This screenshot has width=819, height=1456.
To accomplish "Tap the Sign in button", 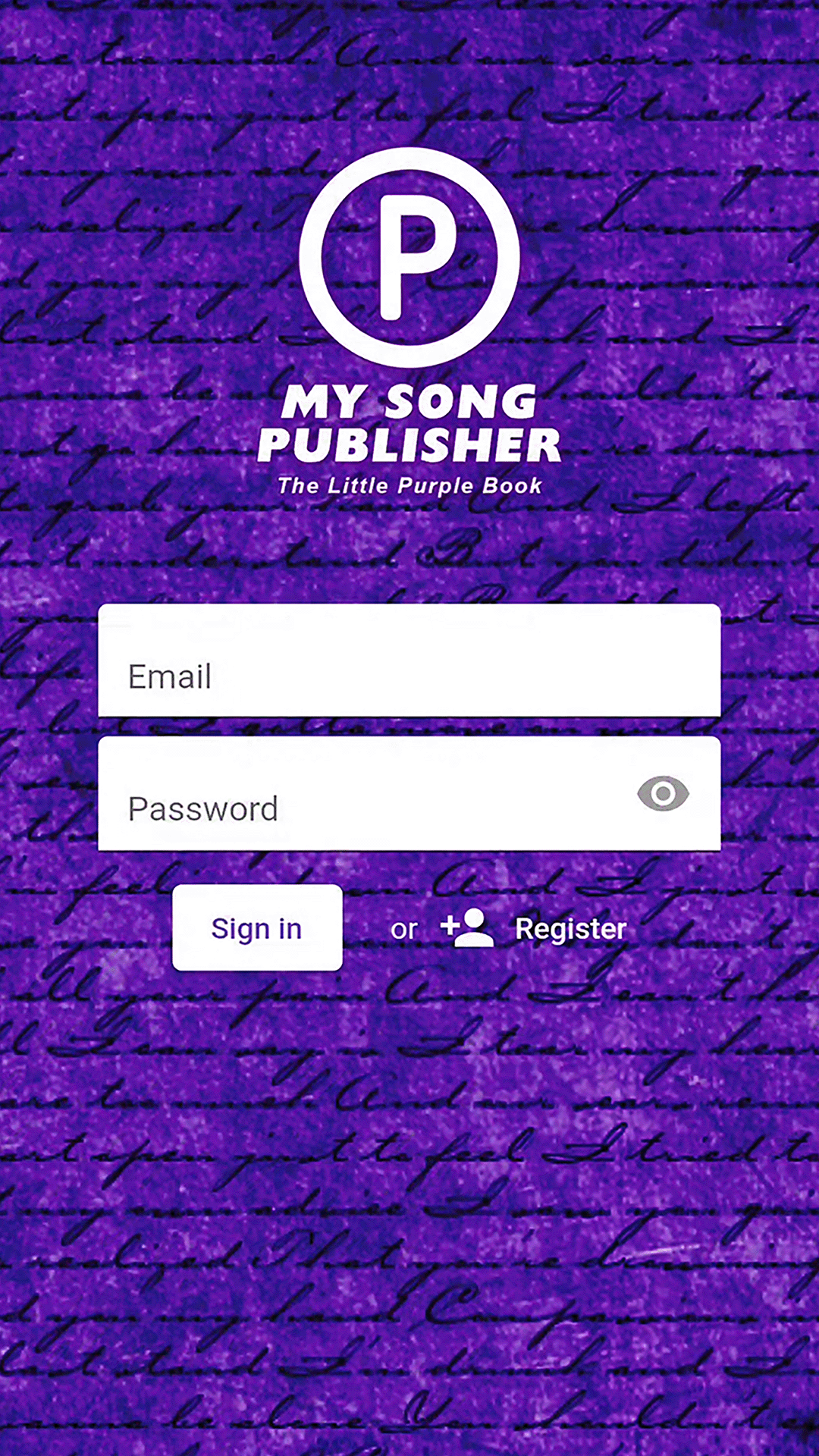I will pos(257,927).
